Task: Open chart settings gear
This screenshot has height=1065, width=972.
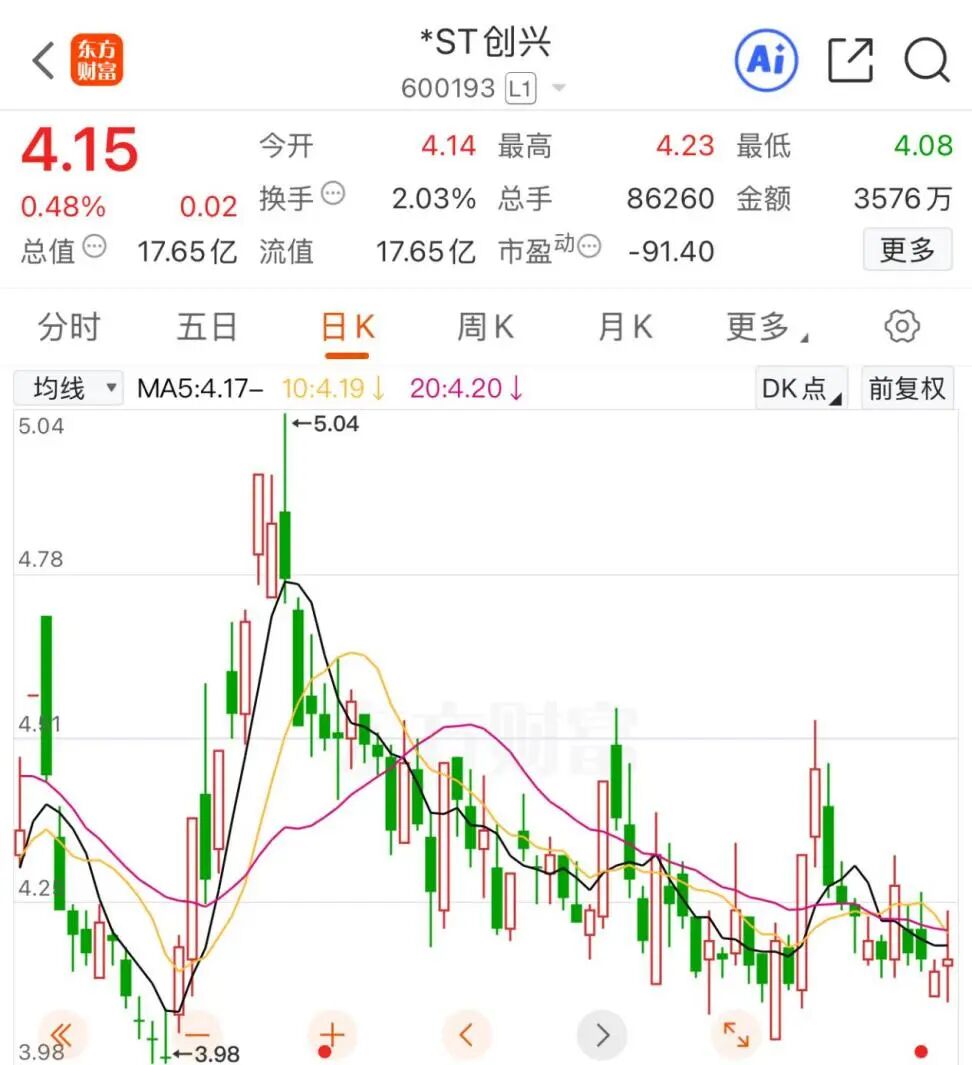Action: 902,327
